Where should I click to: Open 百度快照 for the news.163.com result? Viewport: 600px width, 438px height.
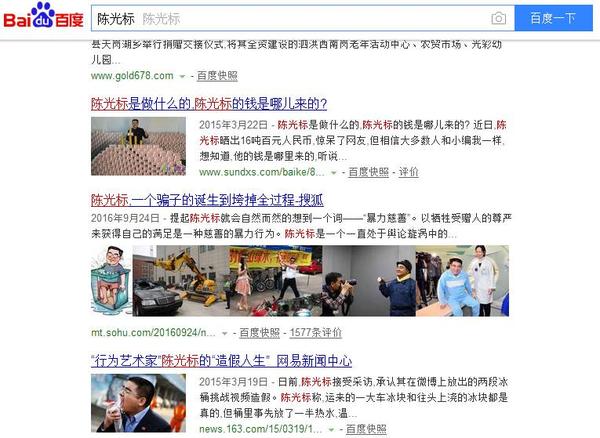pos(362,429)
